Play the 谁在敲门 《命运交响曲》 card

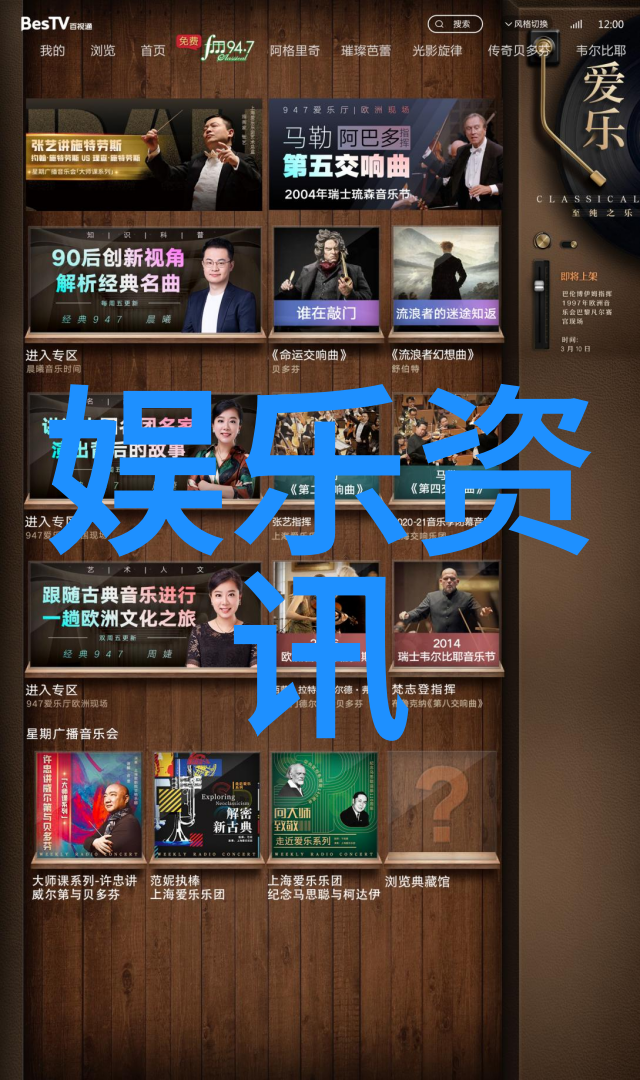click(326, 281)
